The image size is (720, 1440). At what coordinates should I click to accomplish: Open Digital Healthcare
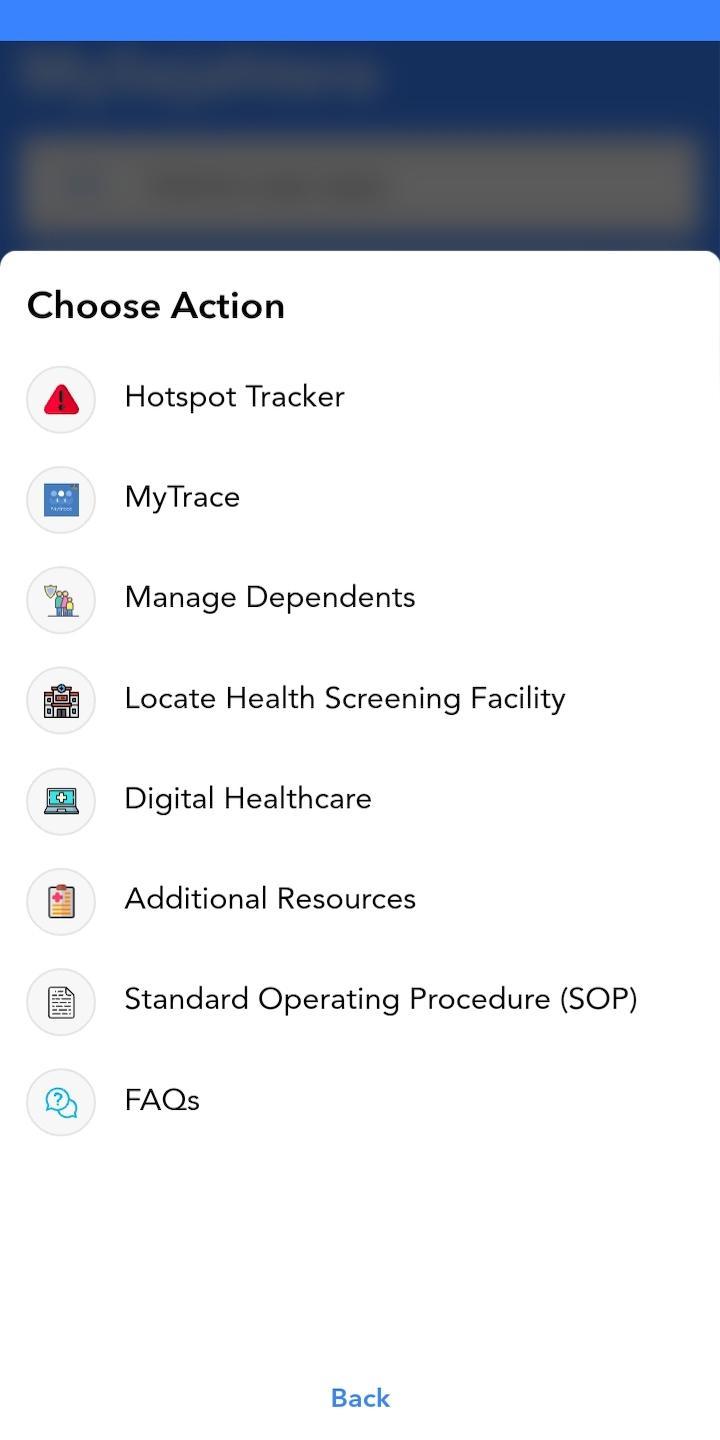tap(360, 800)
